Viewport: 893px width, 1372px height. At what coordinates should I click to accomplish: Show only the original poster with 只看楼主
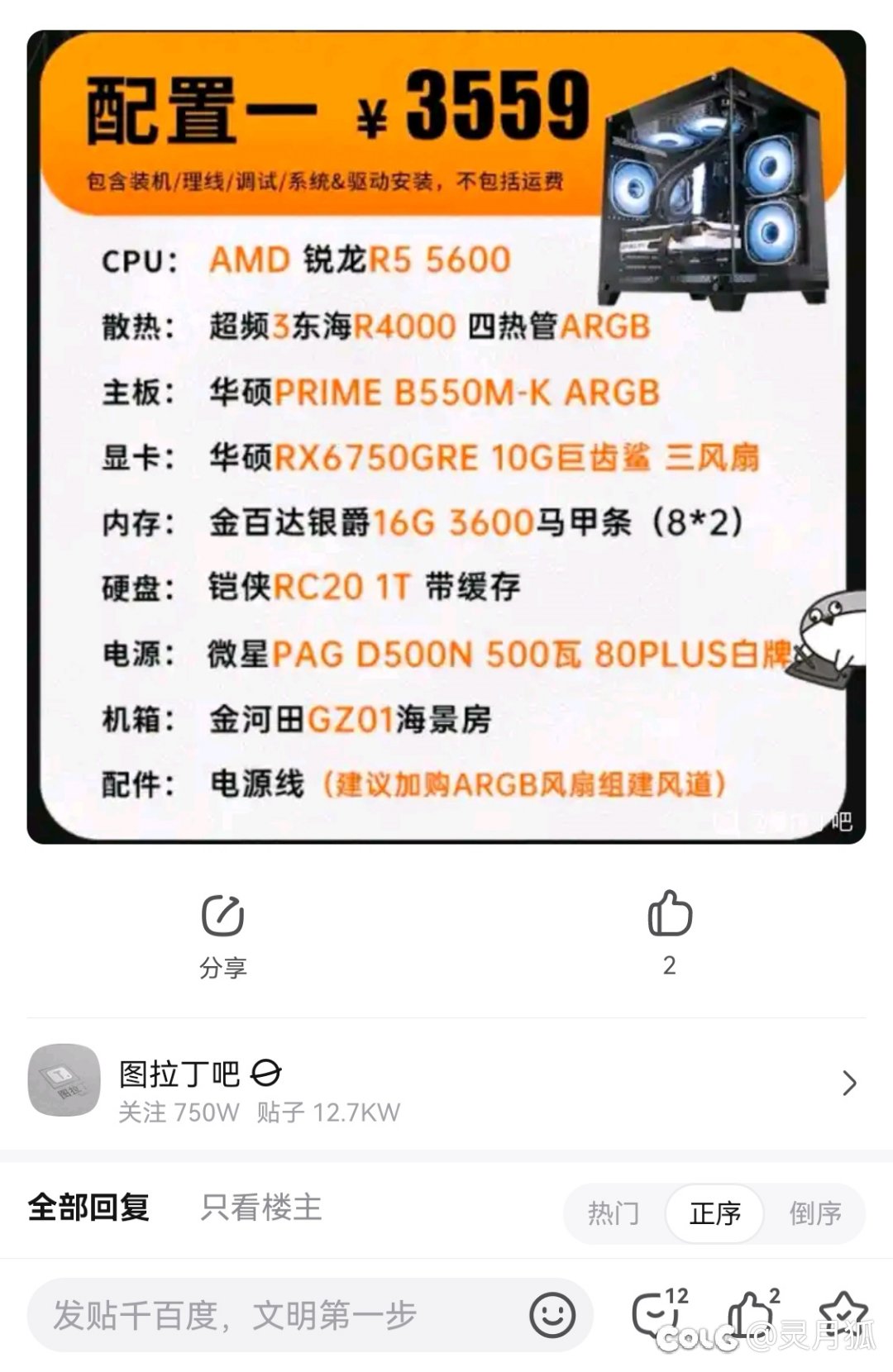coord(260,1208)
